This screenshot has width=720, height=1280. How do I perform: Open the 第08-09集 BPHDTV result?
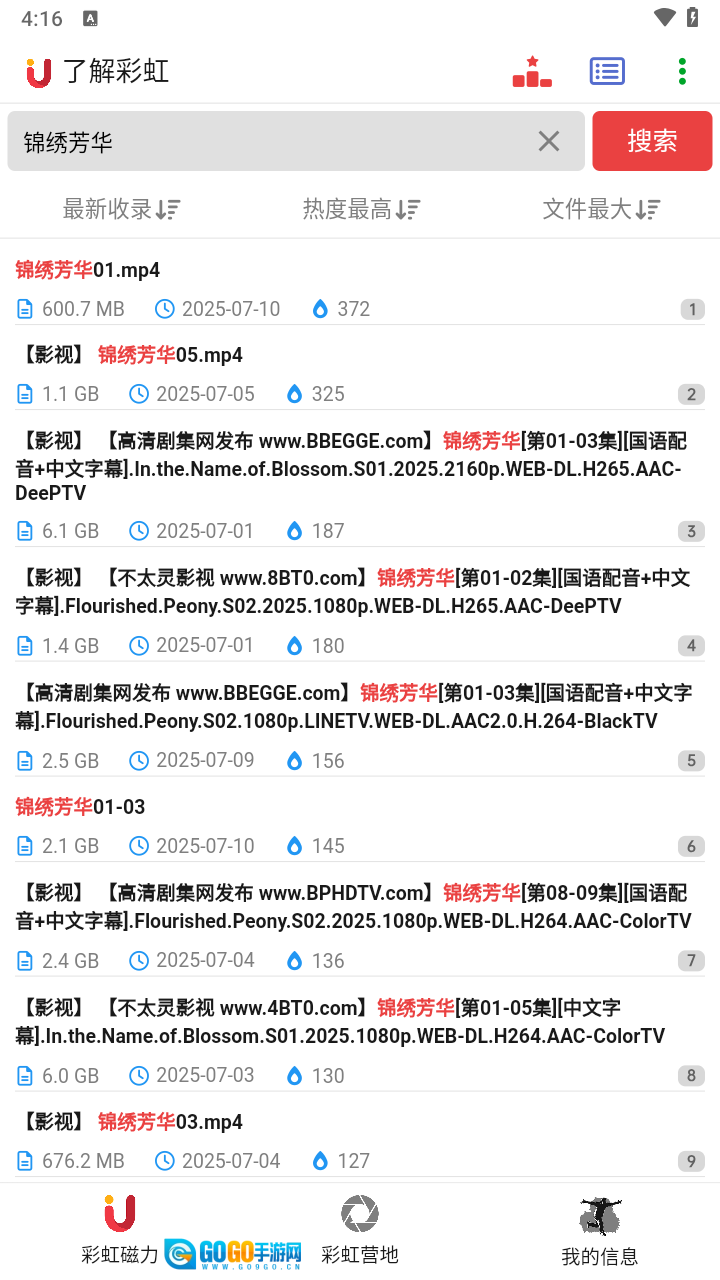click(x=350, y=906)
